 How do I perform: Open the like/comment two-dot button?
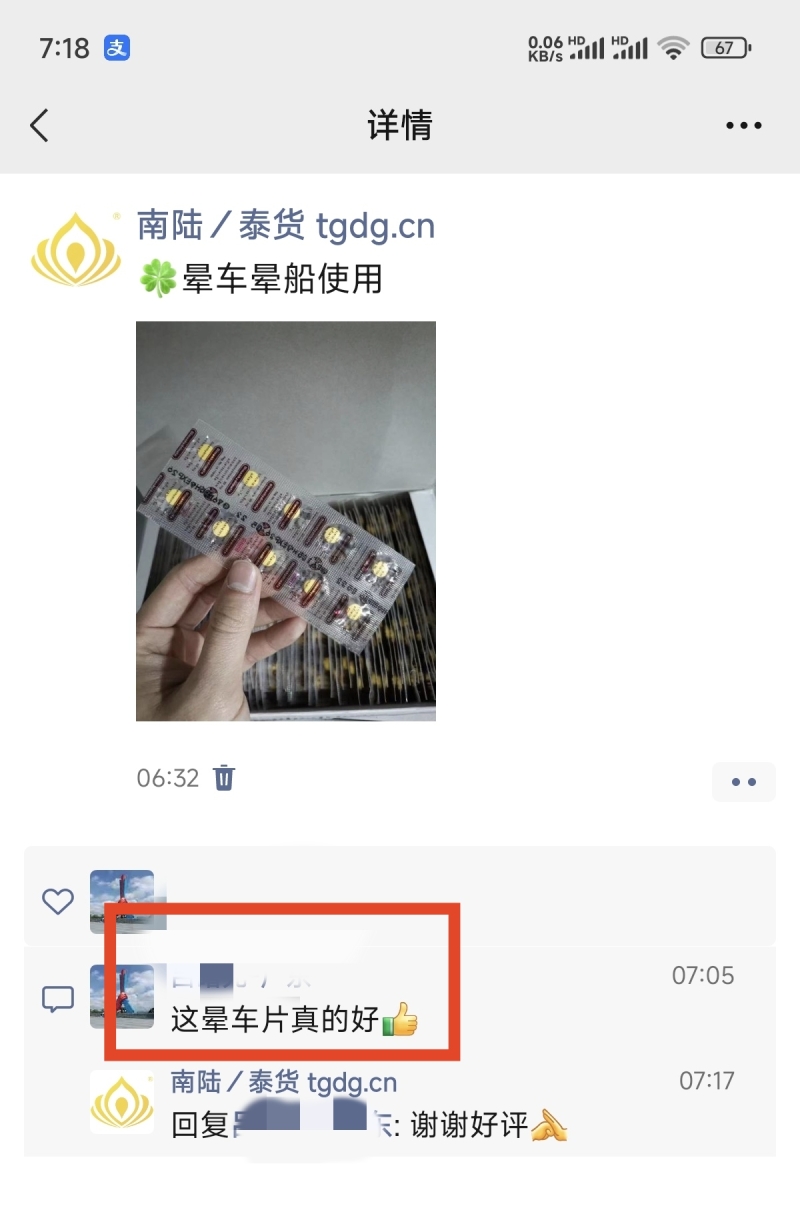[743, 782]
